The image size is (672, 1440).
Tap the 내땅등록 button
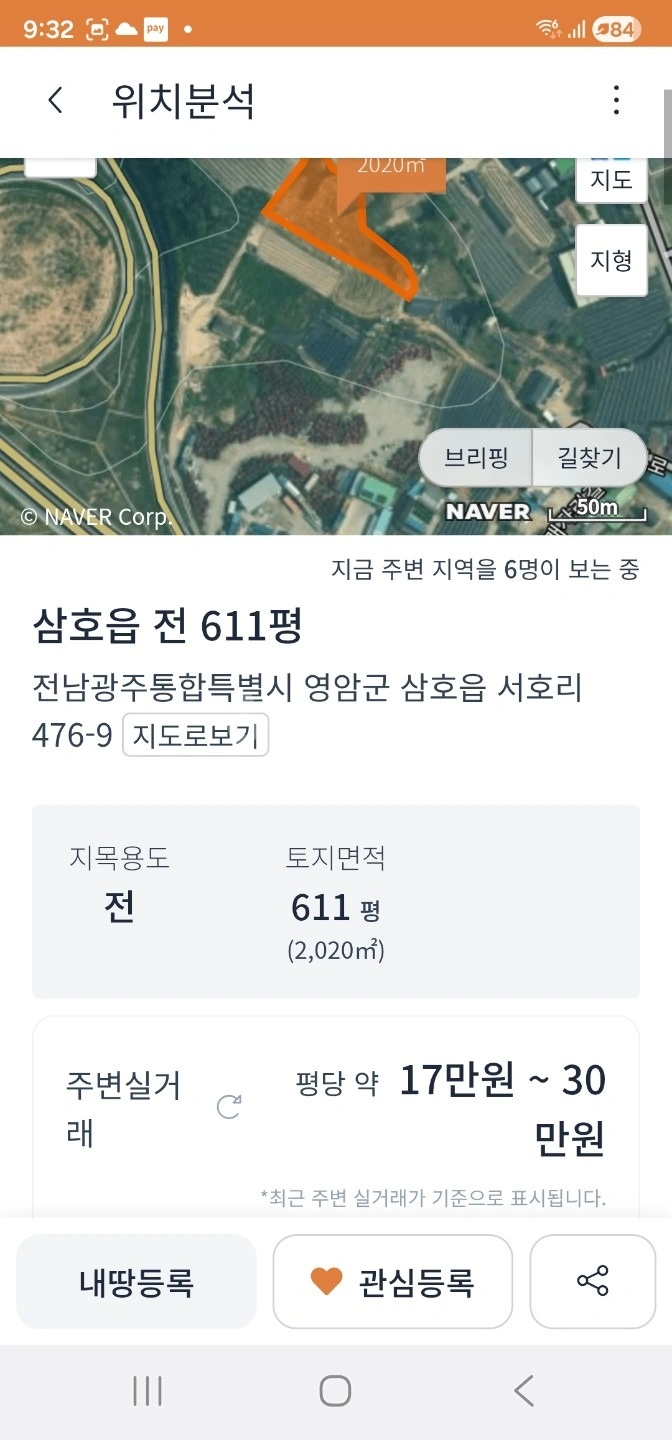point(136,1282)
